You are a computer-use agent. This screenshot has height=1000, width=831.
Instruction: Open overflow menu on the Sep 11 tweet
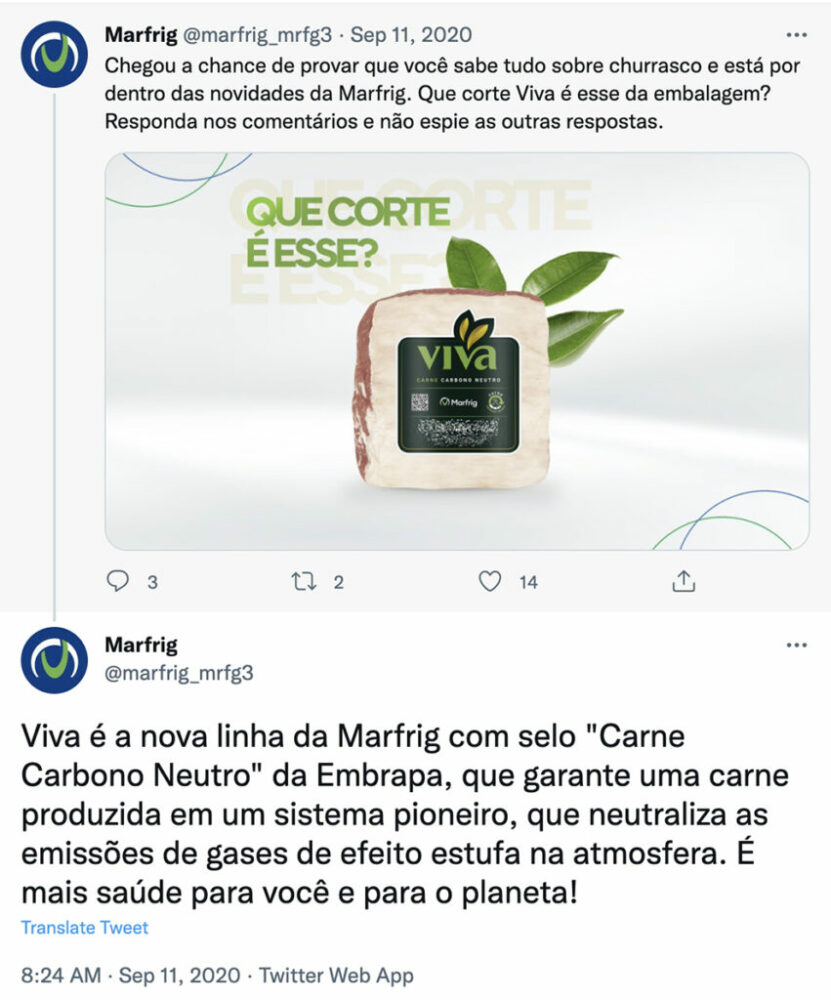796,35
